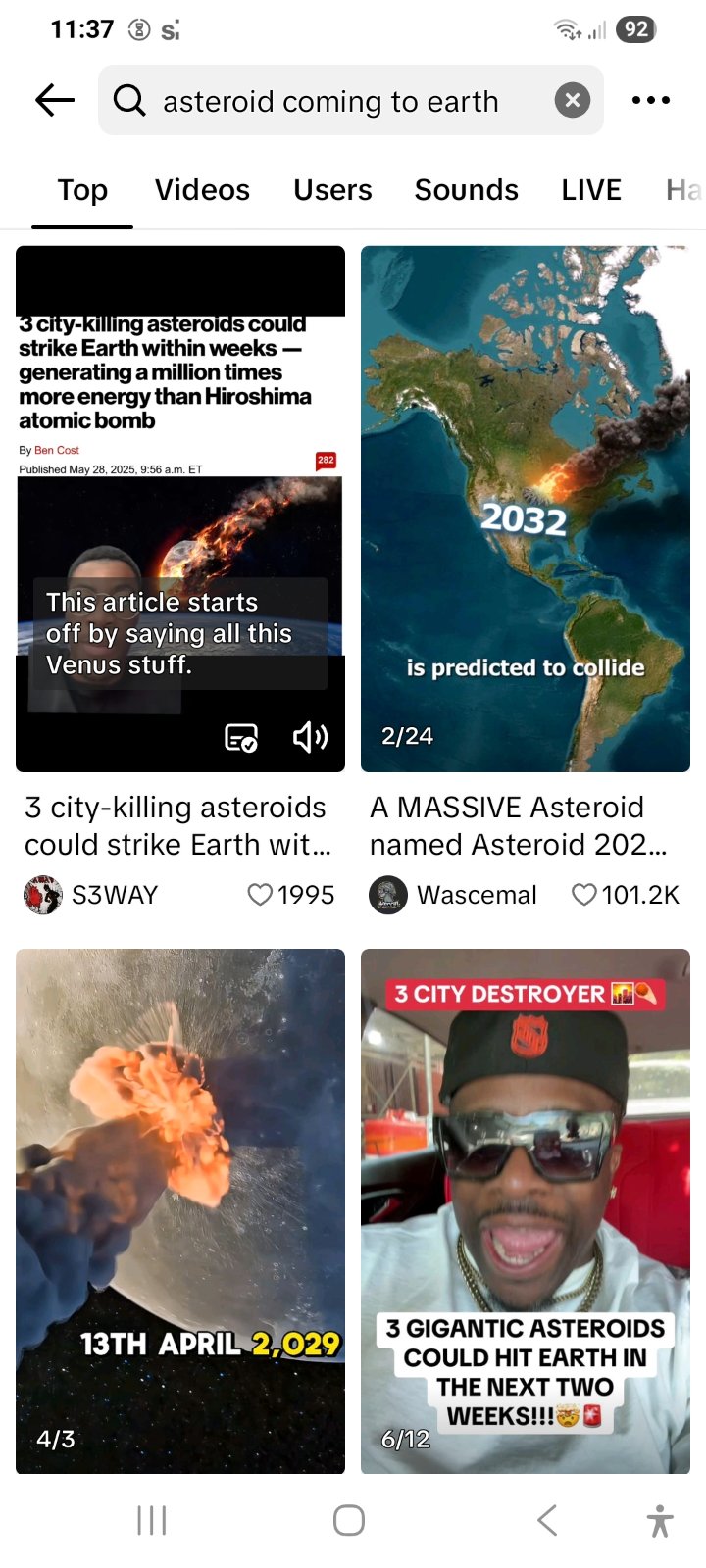The image size is (706, 1568).
Task: Open the 3 City Destroyer video
Action: coord(526,1210)
